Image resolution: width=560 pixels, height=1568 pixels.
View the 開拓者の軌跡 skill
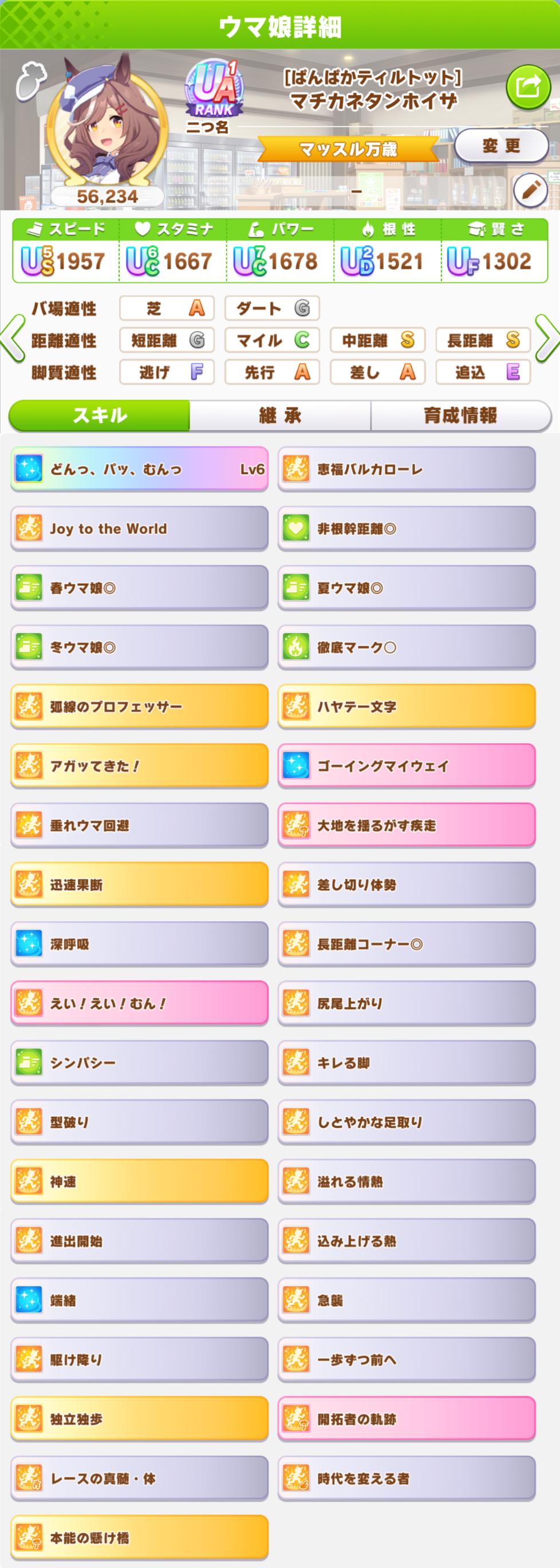[407, 1418]
